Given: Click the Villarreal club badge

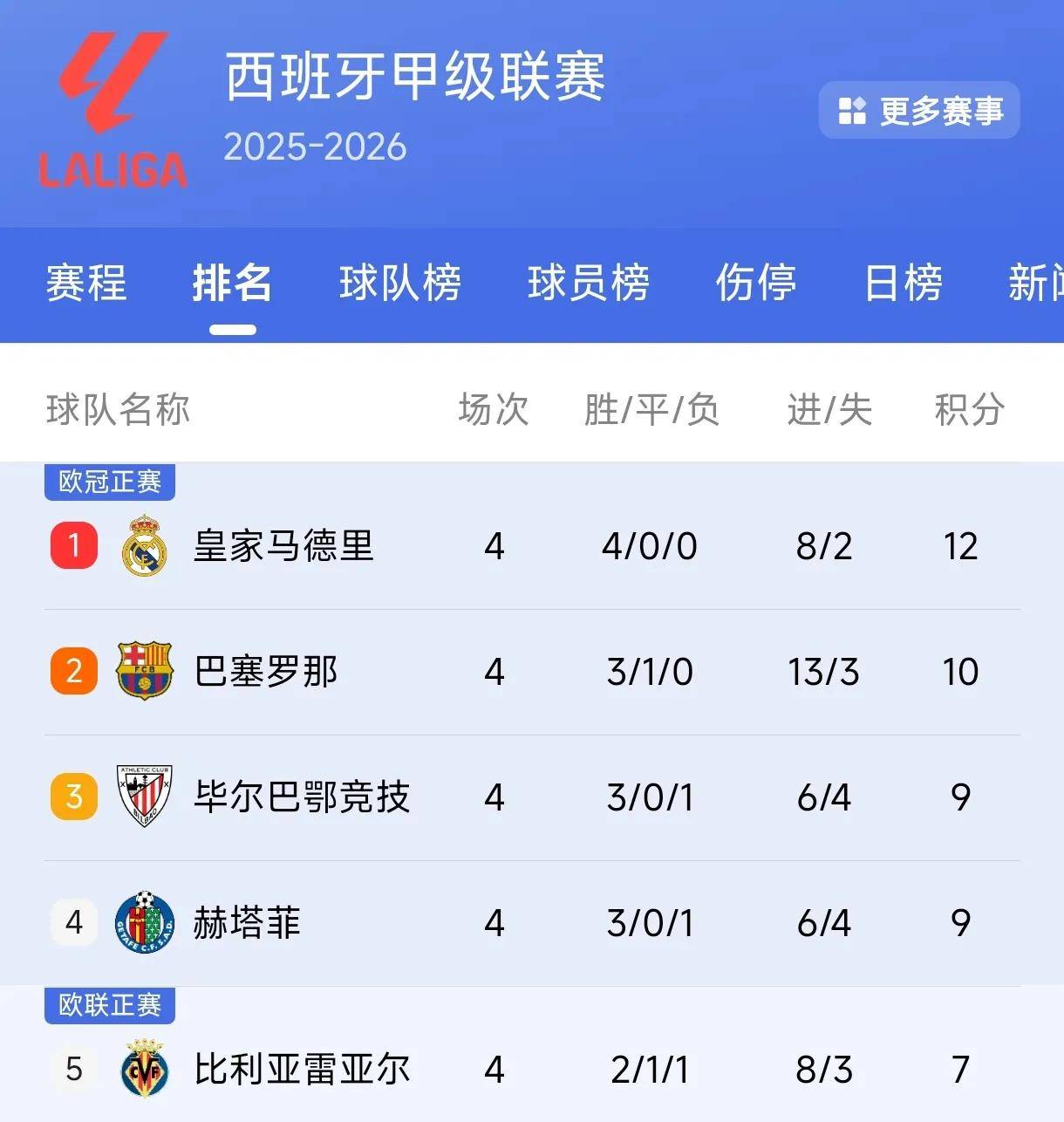Looking at the screenshot, I should pos(144,1068).
